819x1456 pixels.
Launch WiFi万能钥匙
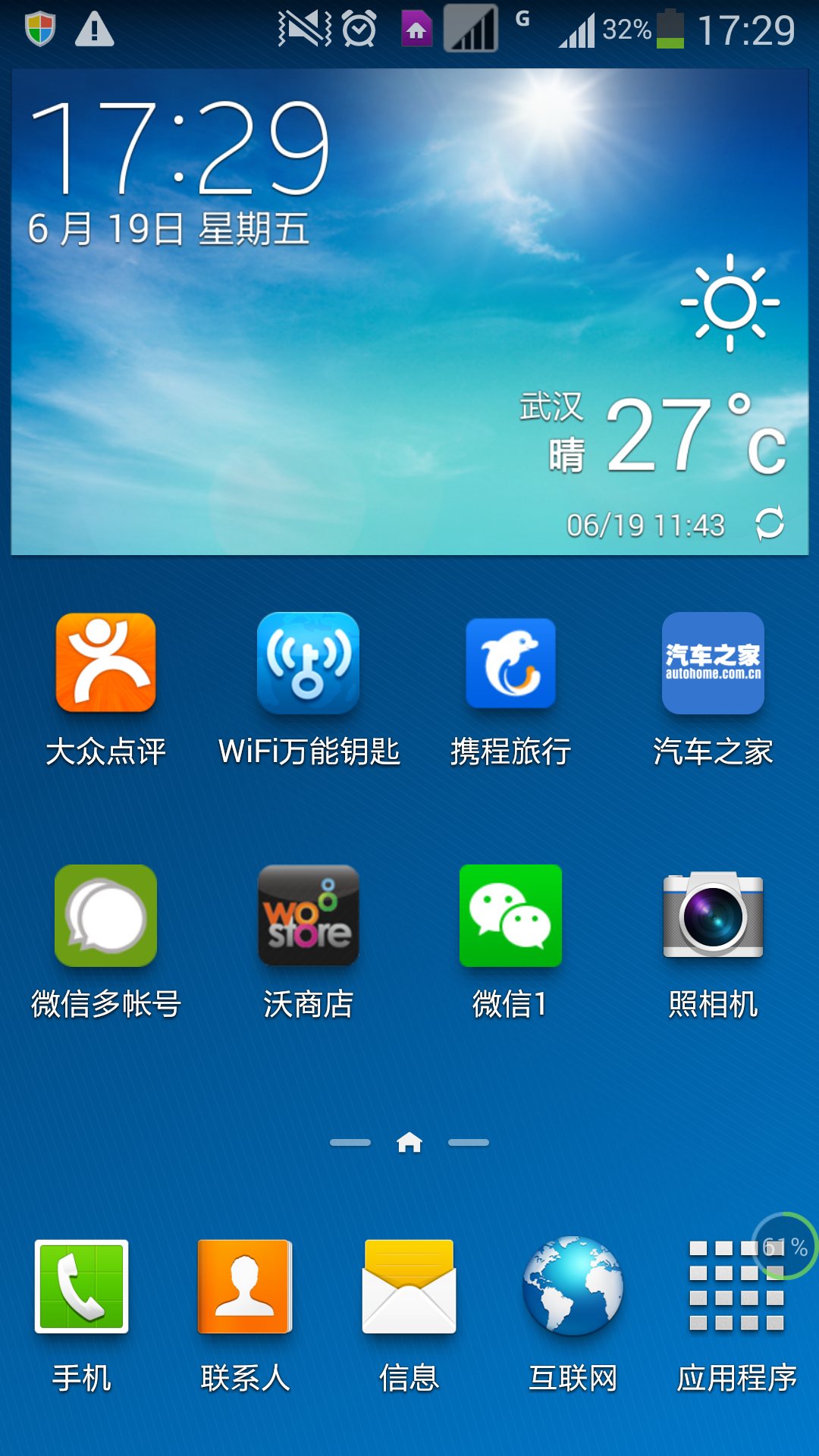[x=308, y=664]
